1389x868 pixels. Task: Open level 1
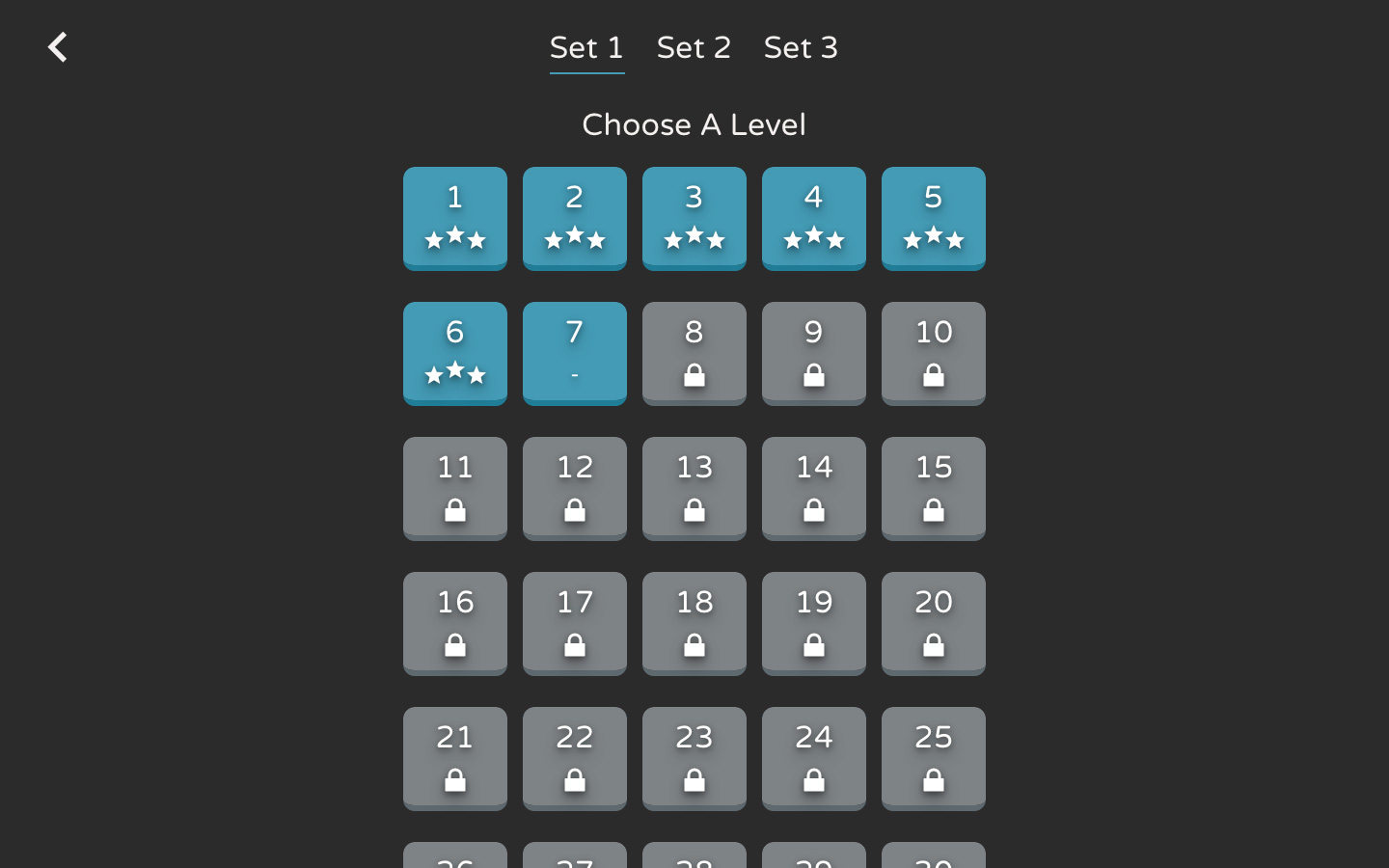455,218
